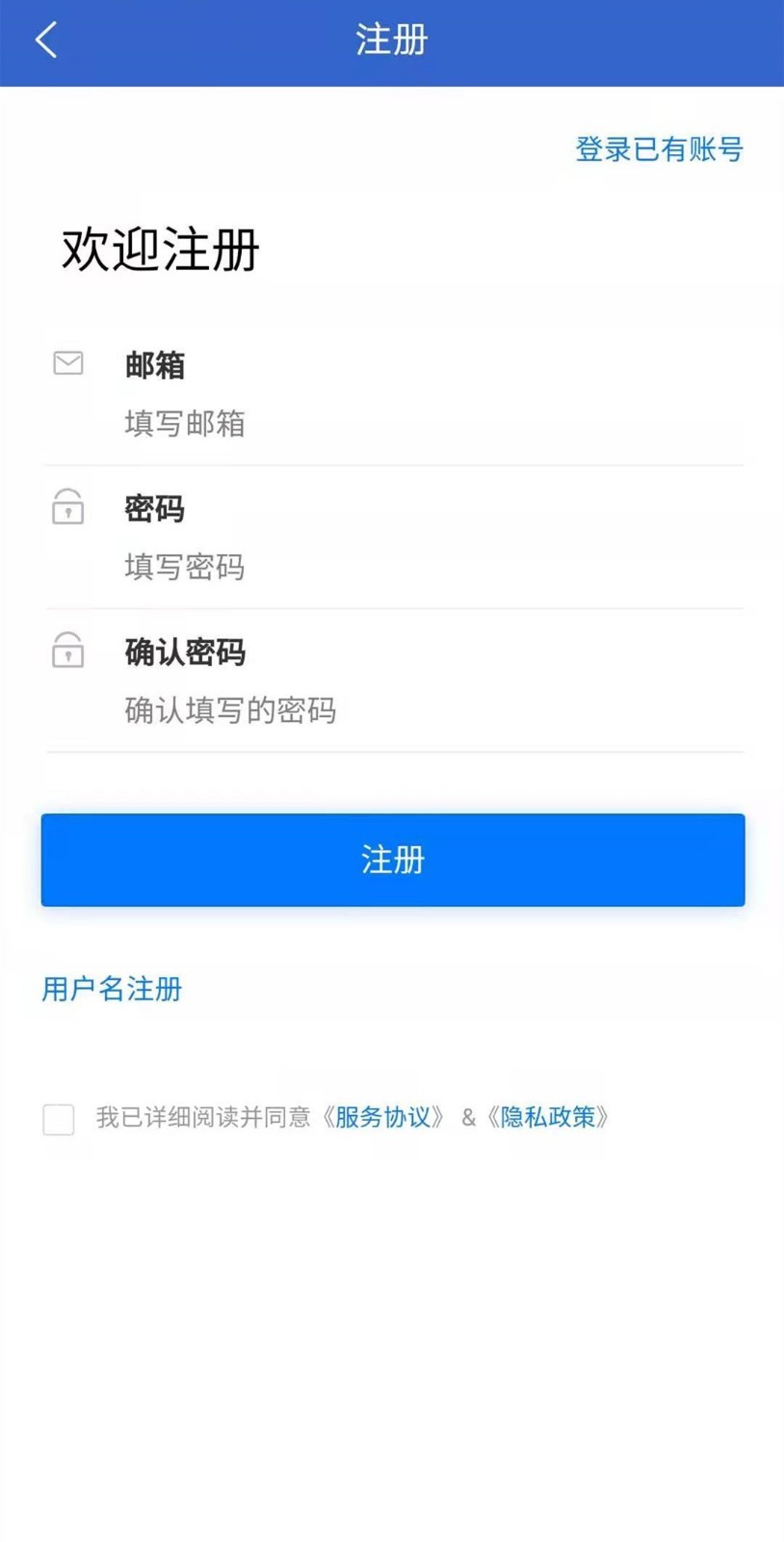Open 登录已有账号 to log in
The image size is (784, 1542).
659,148
